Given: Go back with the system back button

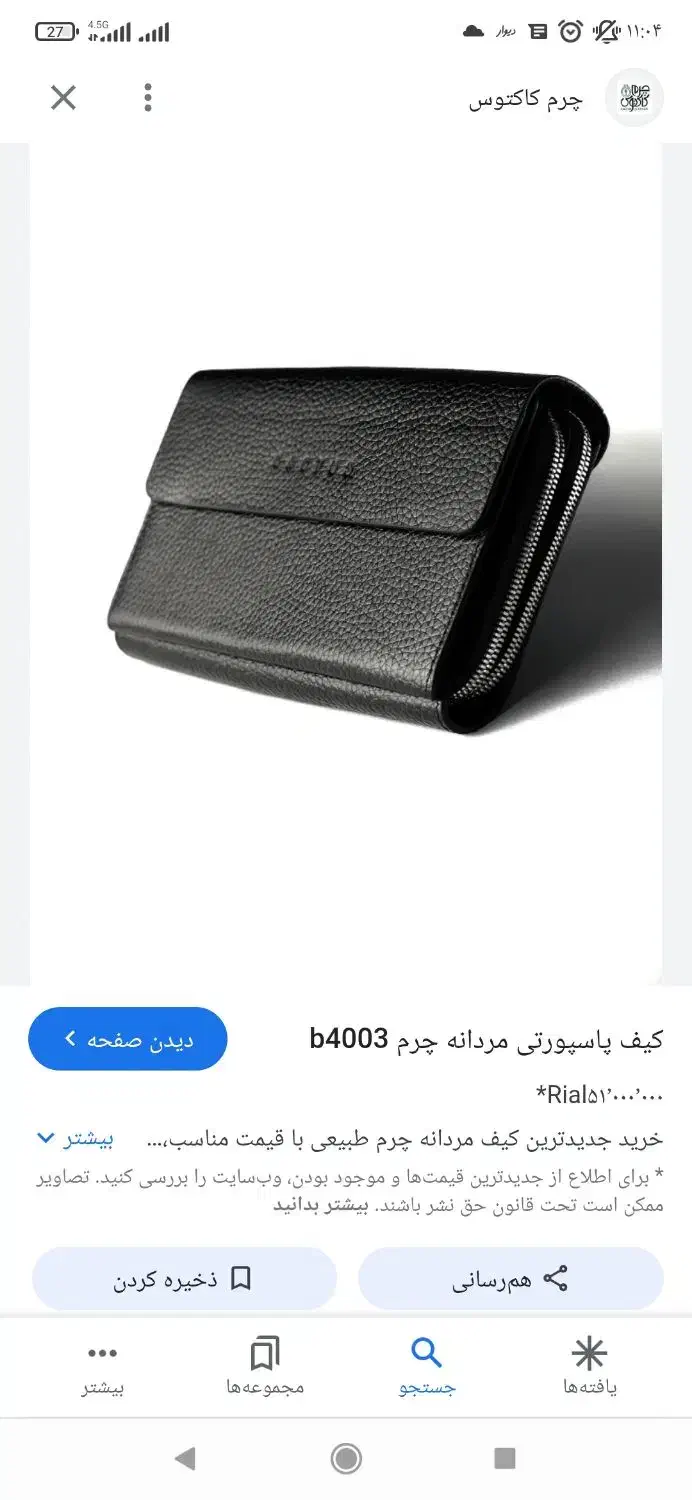Looking at the screenshot, I should 185,1459.
